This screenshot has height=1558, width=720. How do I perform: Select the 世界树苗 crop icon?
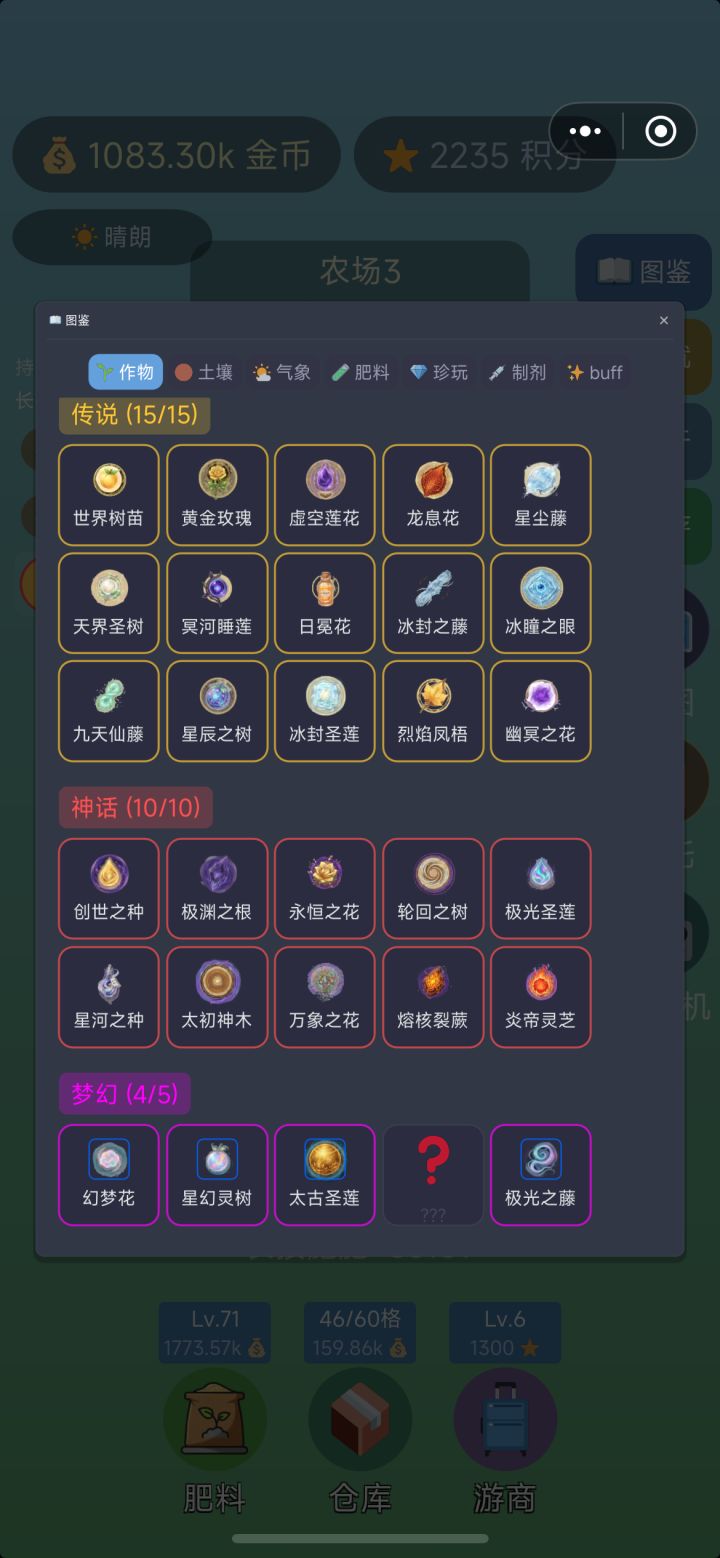click(108, 494)
